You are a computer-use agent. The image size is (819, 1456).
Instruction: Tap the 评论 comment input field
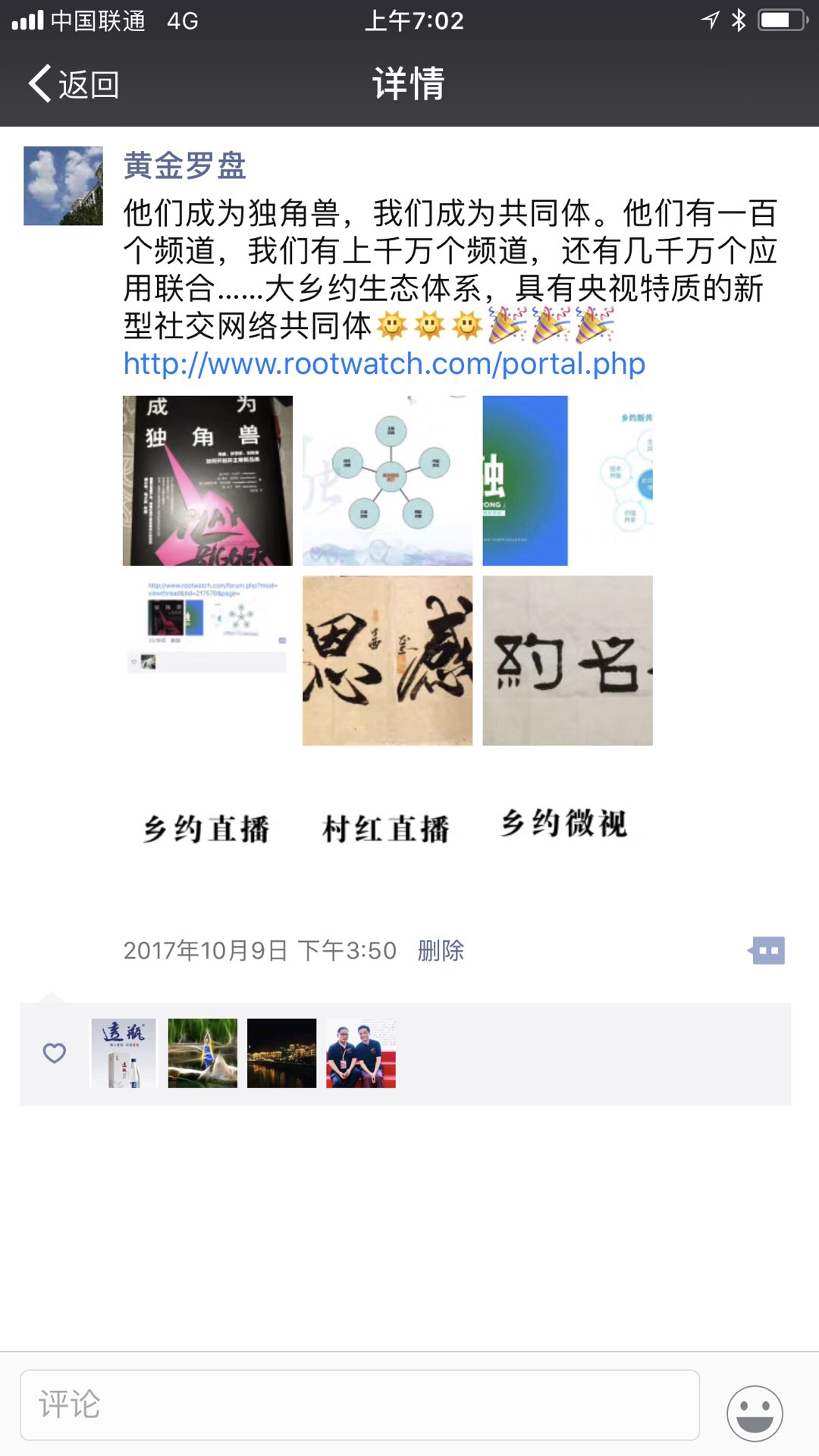(359, 1404)
